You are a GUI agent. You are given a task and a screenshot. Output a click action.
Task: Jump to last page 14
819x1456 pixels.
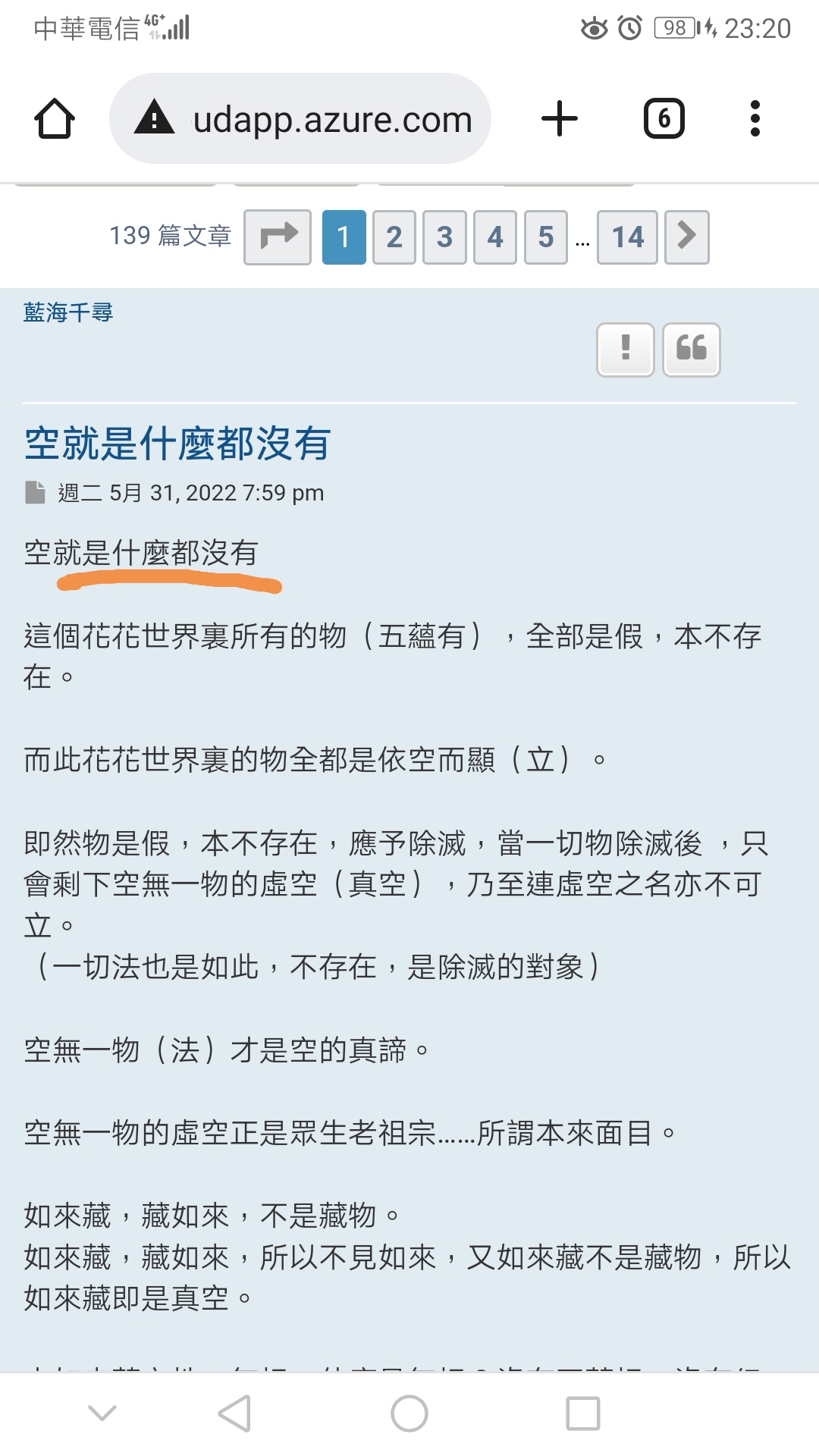[x=627, y=237]
